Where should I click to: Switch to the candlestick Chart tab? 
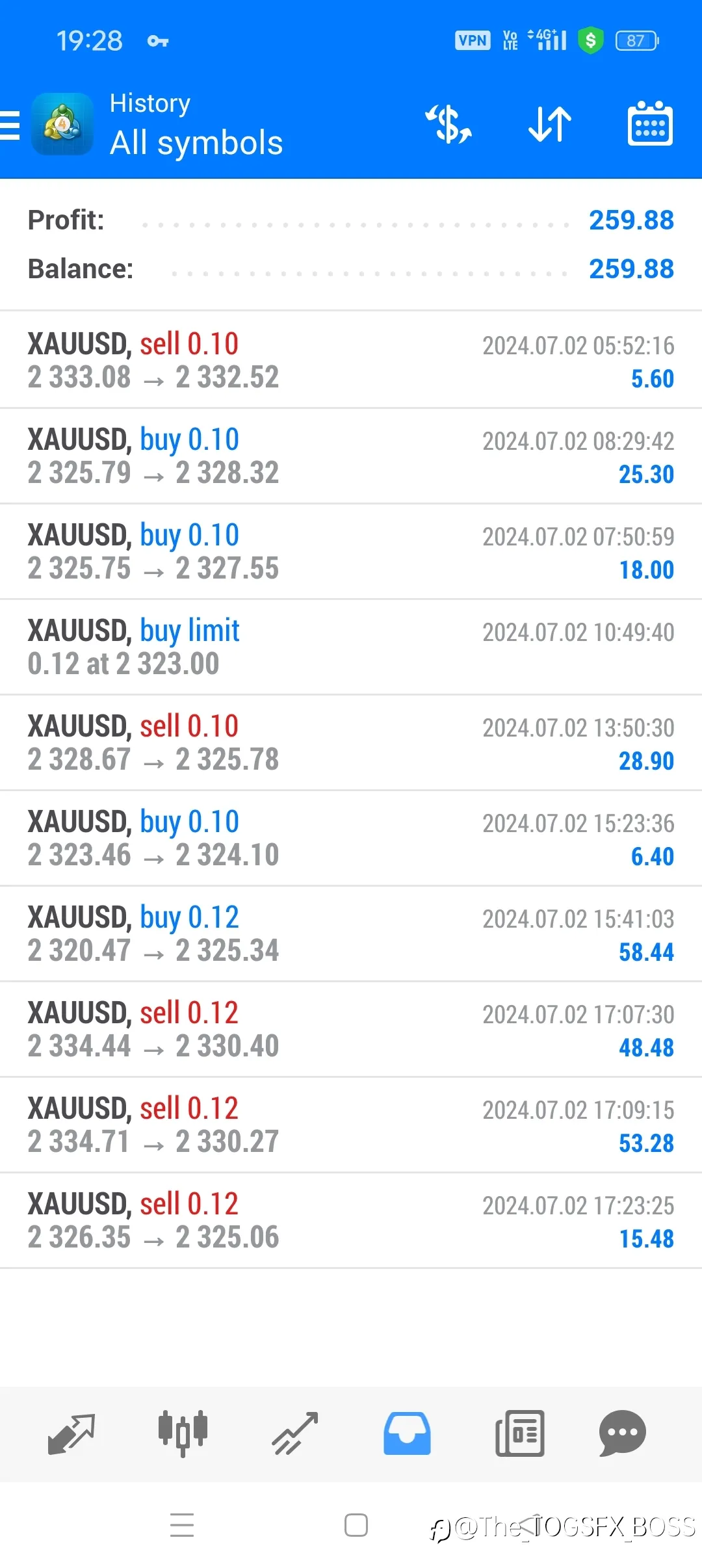(x=183, y=1433)
